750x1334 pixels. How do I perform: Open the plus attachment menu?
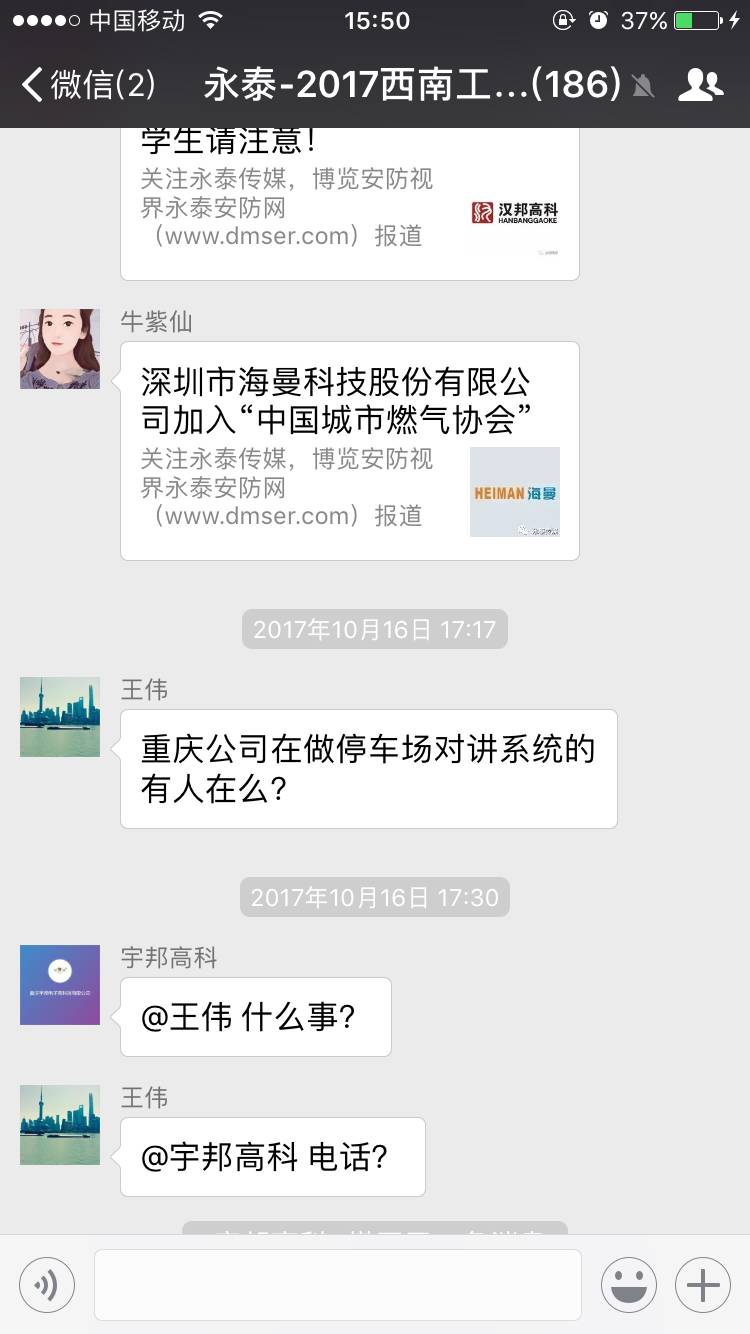pyautogui.click(x=703, y=1285)
